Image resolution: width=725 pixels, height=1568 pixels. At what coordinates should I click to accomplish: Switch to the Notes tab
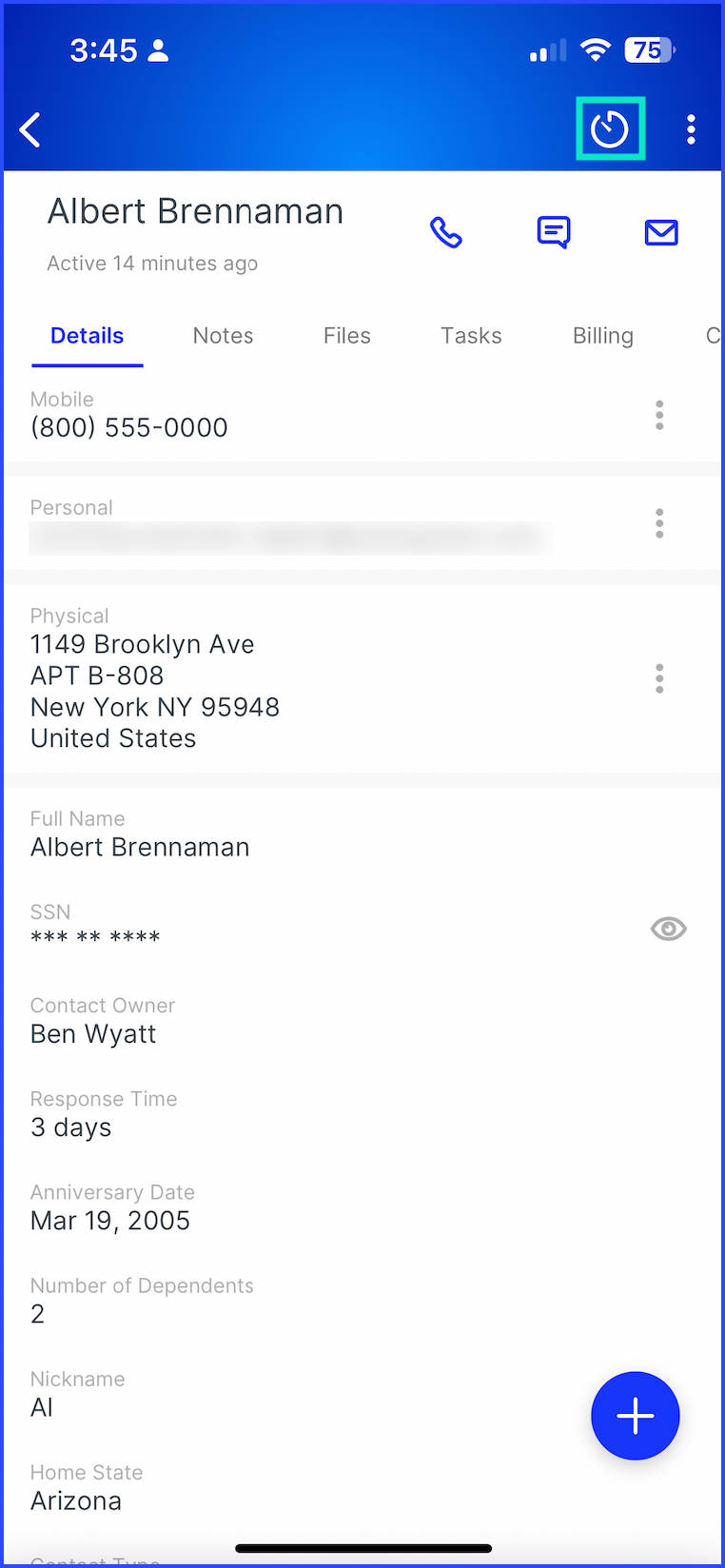[x=223, y=336]
